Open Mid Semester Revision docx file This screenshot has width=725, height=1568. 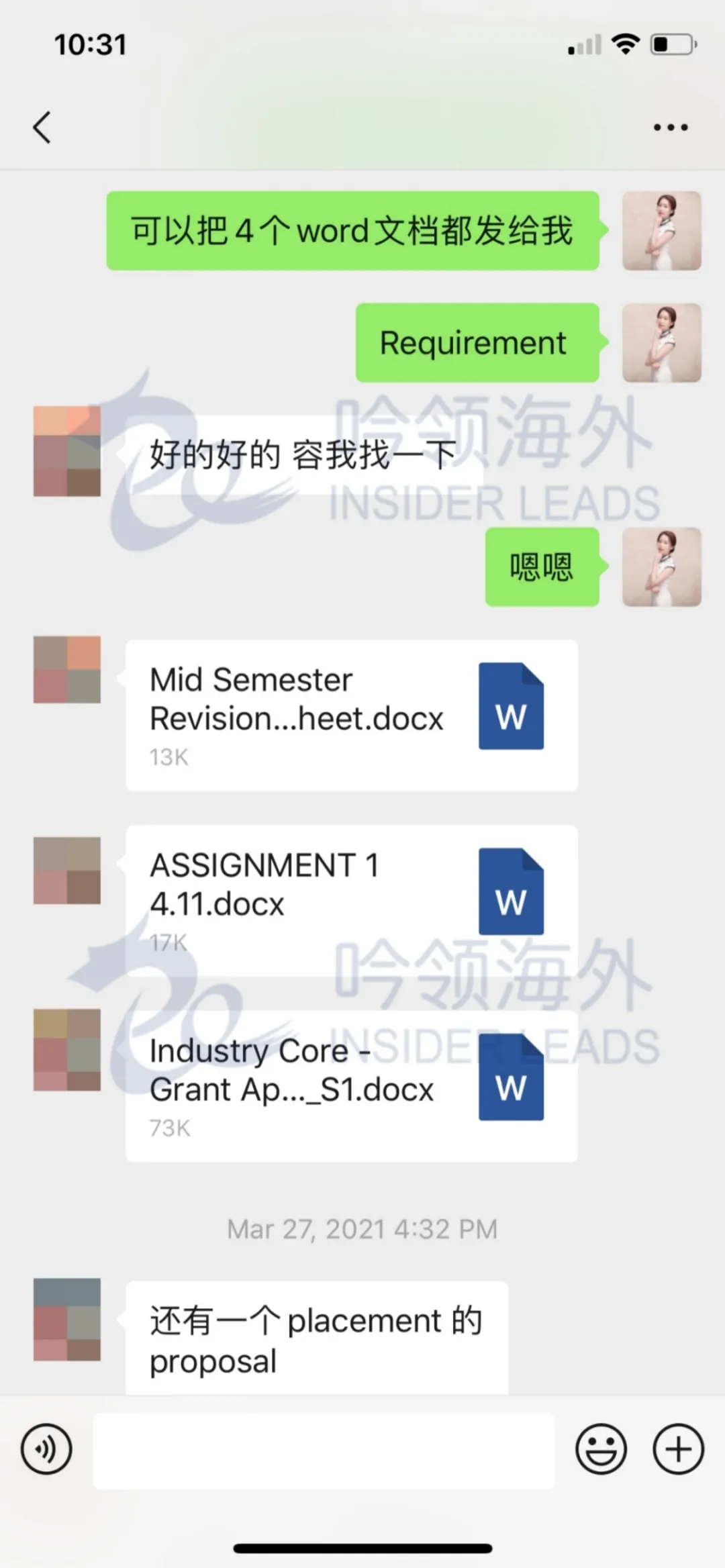[x=351, y=715]
